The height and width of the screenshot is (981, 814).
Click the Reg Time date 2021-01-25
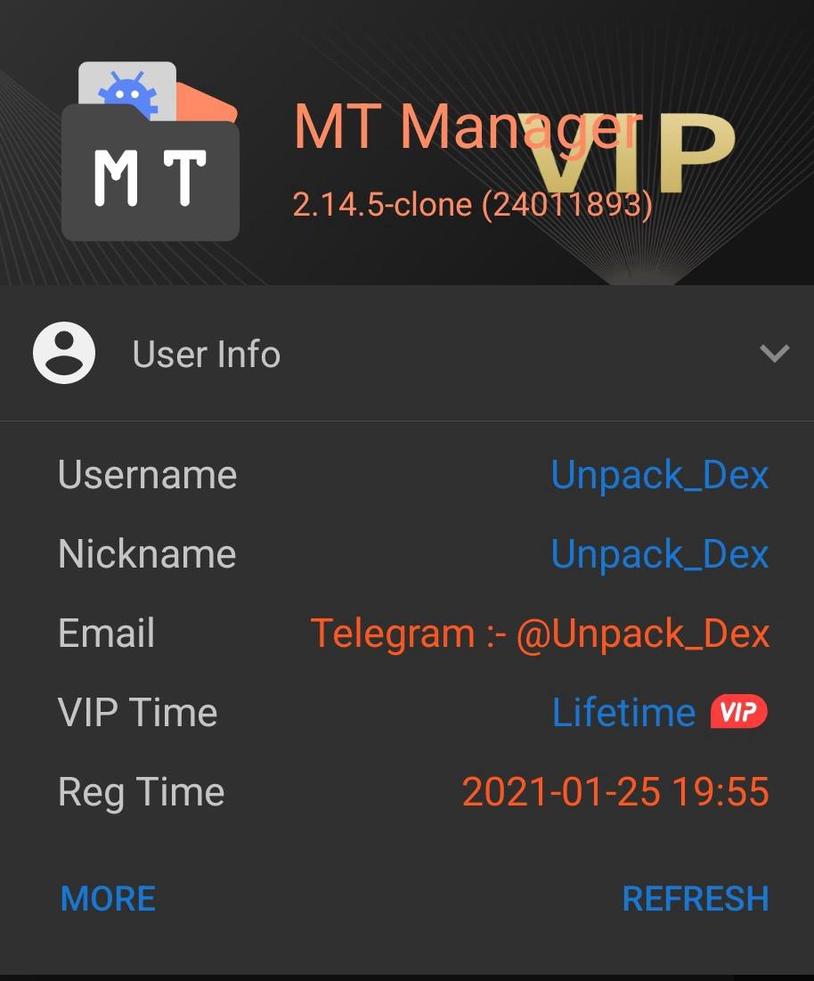pos(616,791)
